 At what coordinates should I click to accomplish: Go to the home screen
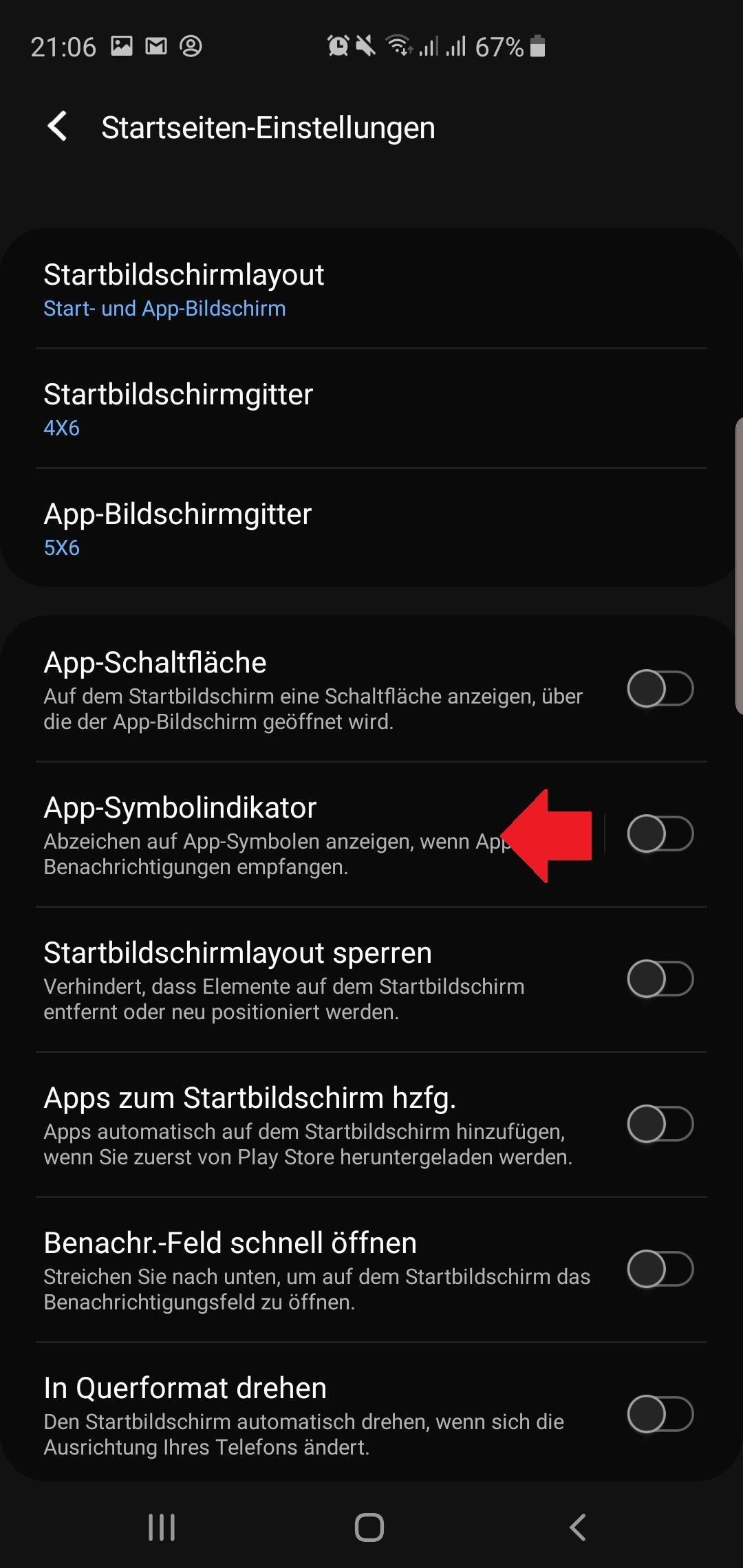point(369,1527)
